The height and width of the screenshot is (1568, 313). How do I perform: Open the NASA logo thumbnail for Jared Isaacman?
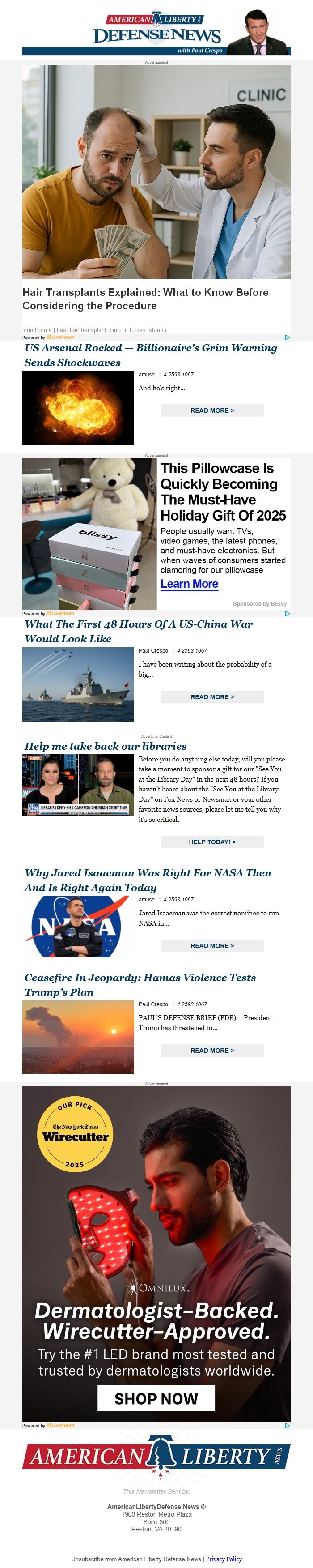tap(78, 926)
